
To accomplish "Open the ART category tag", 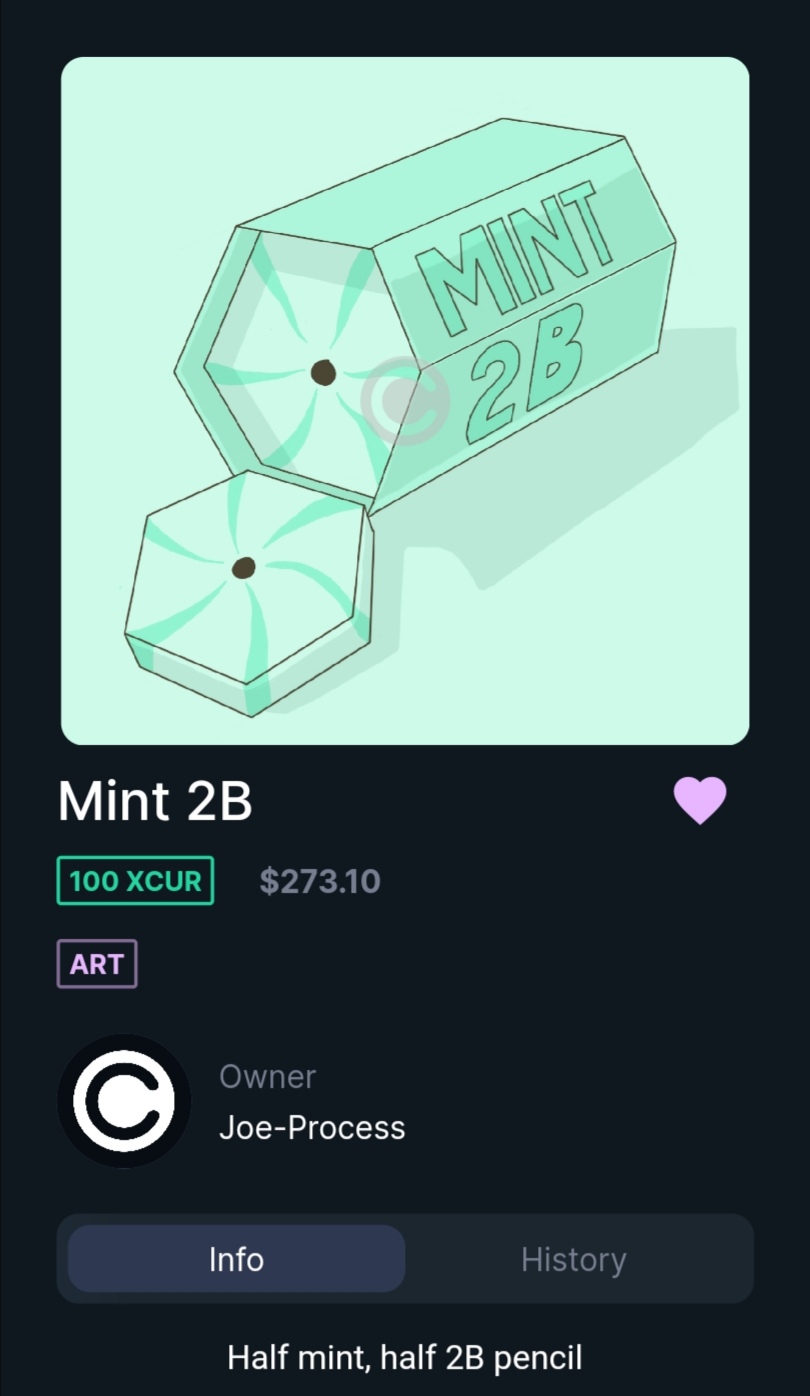I will point(97,964).
